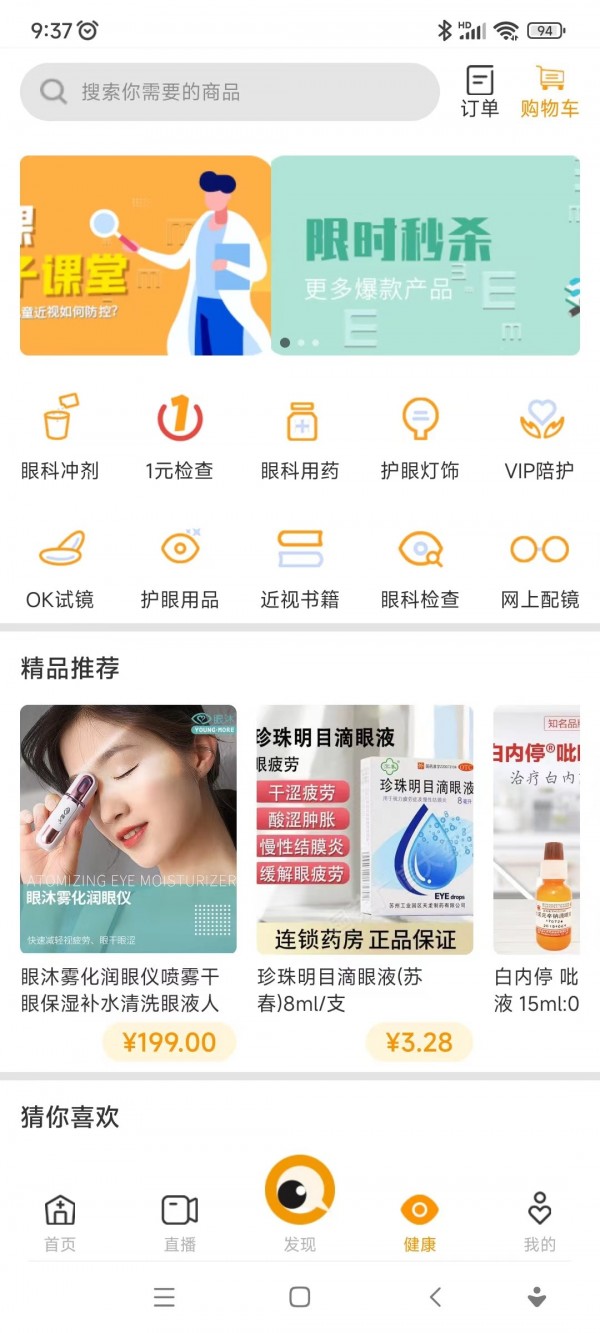
Task: Open the 限时秒杀 flash sale banner
Action: point(425,255)
